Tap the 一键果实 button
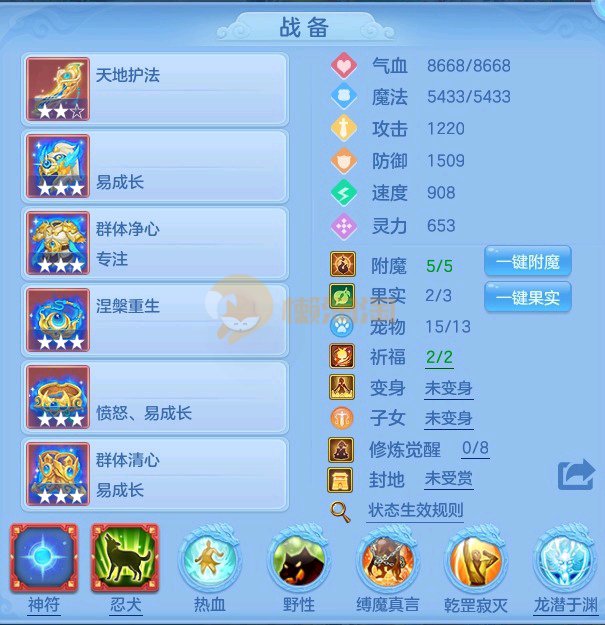The height and width of the screenshot is (625, 605). [x=527, y=296]
